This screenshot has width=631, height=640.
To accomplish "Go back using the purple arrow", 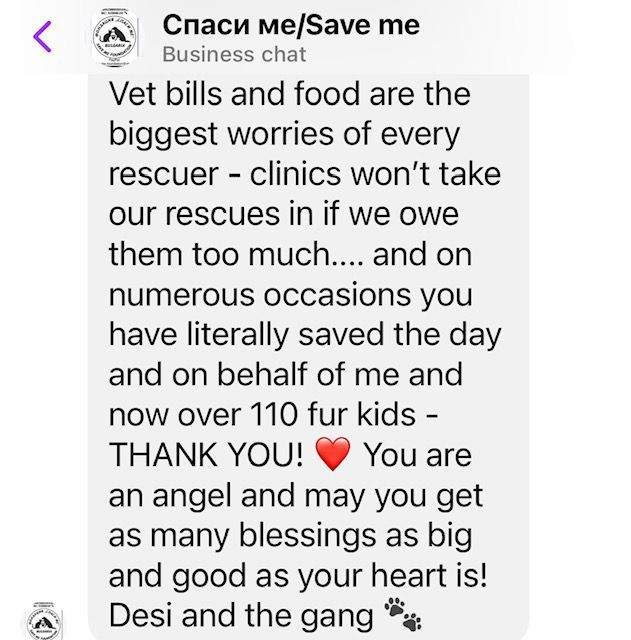I will coord(41,36).
